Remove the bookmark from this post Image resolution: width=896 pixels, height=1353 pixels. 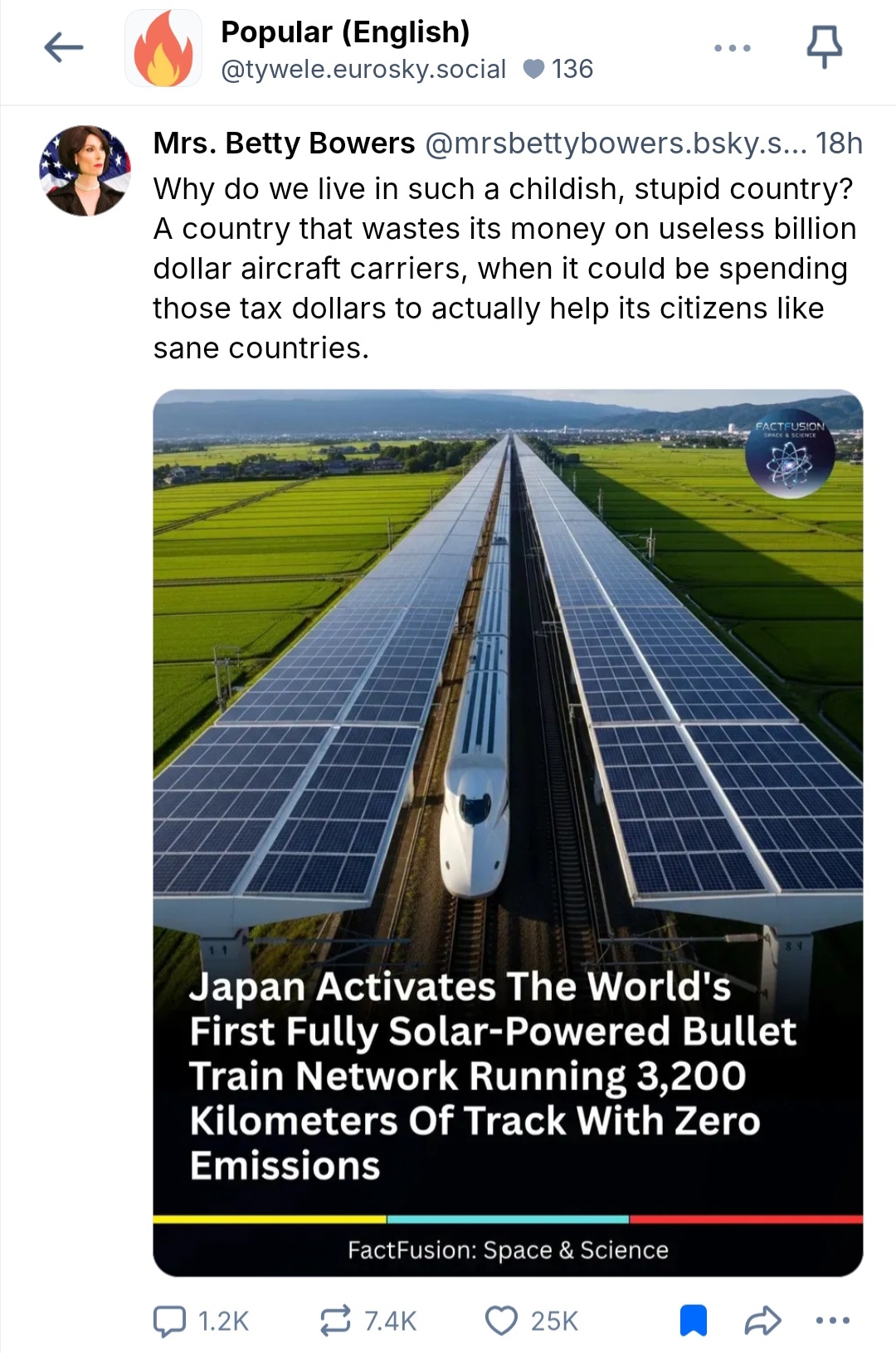694,1320
